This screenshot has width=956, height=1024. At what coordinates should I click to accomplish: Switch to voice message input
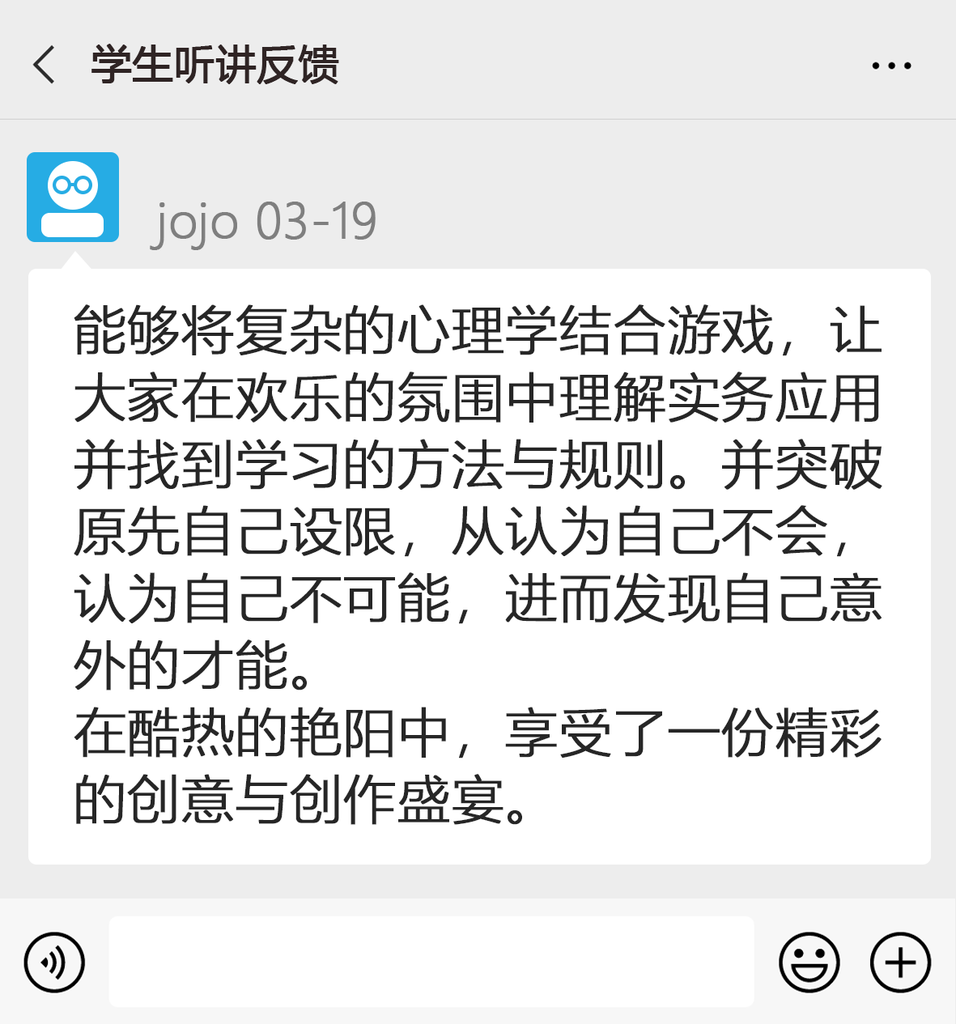pyautogui.click(x=54, y=962)
